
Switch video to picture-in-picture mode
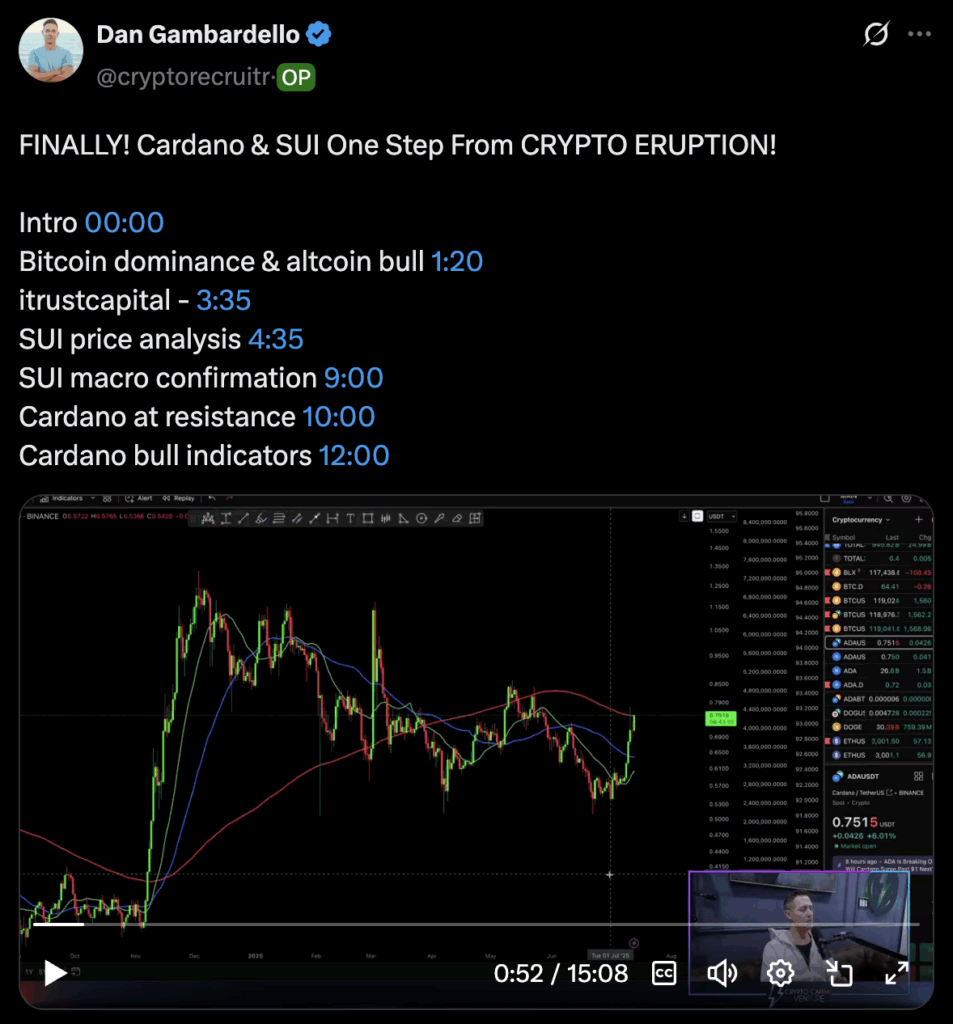[838, 972]
